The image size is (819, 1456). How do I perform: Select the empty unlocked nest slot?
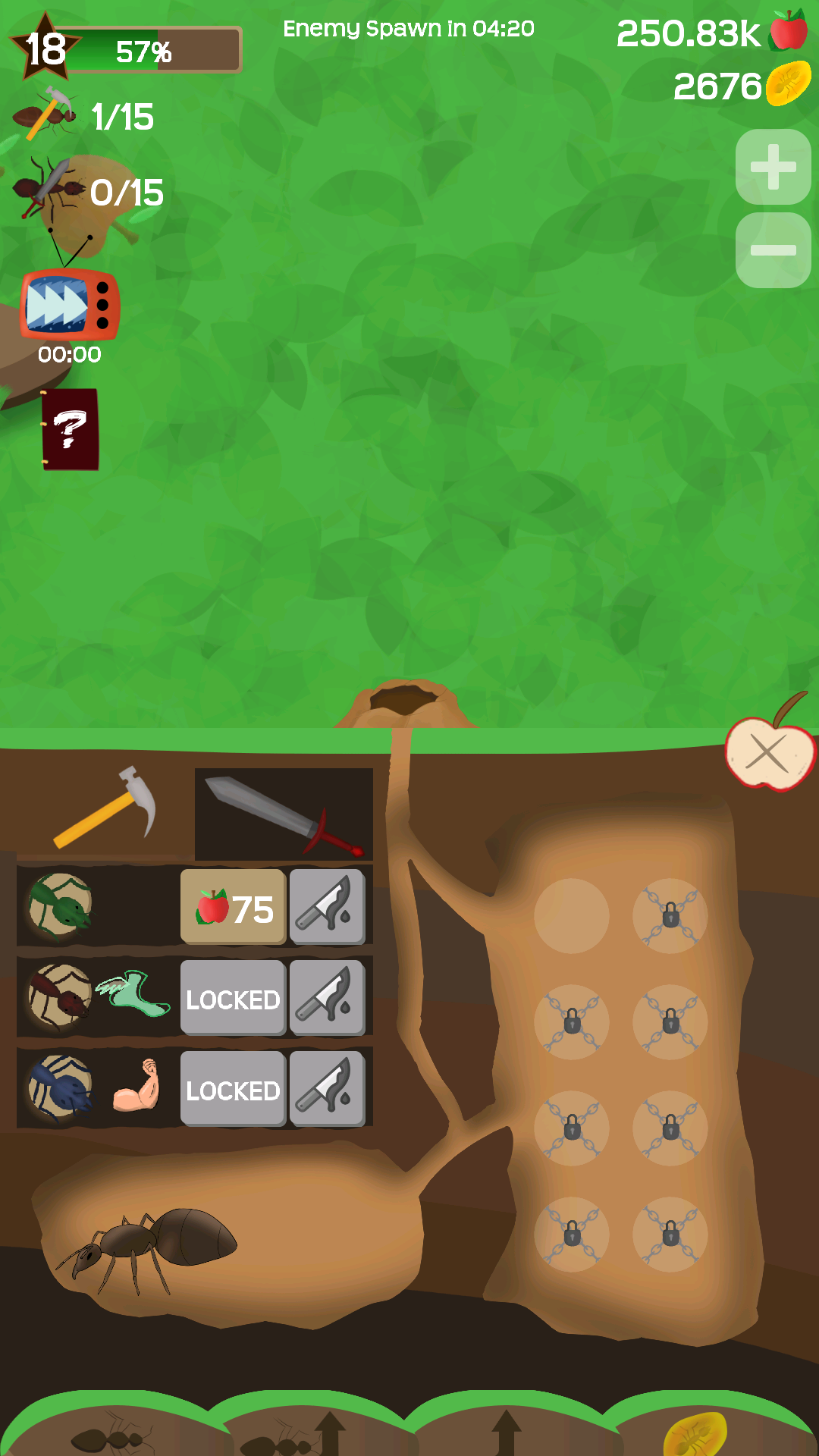(572, 916)
